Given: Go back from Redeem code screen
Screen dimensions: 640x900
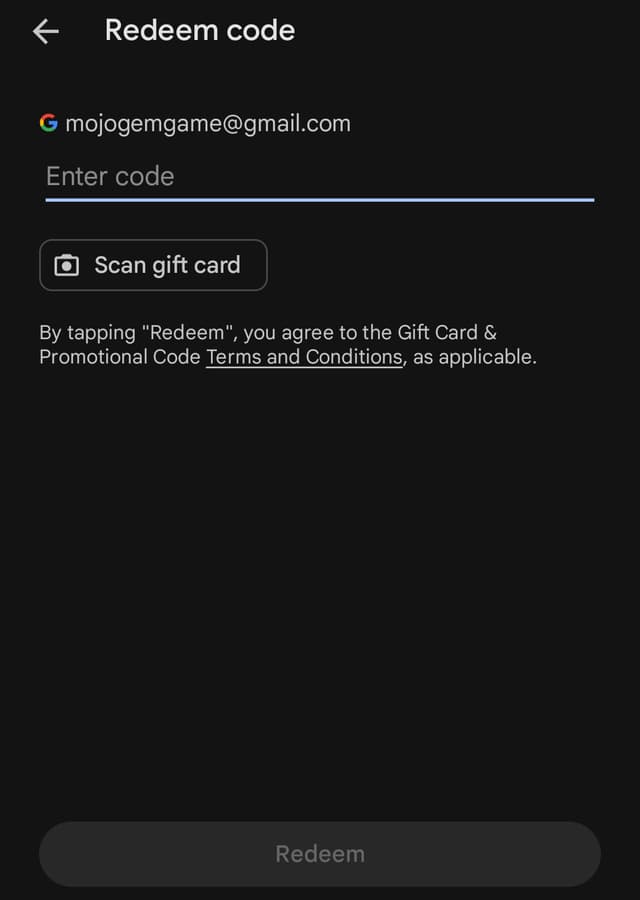Looking at the screenshot, I should [x=46, y=31].
